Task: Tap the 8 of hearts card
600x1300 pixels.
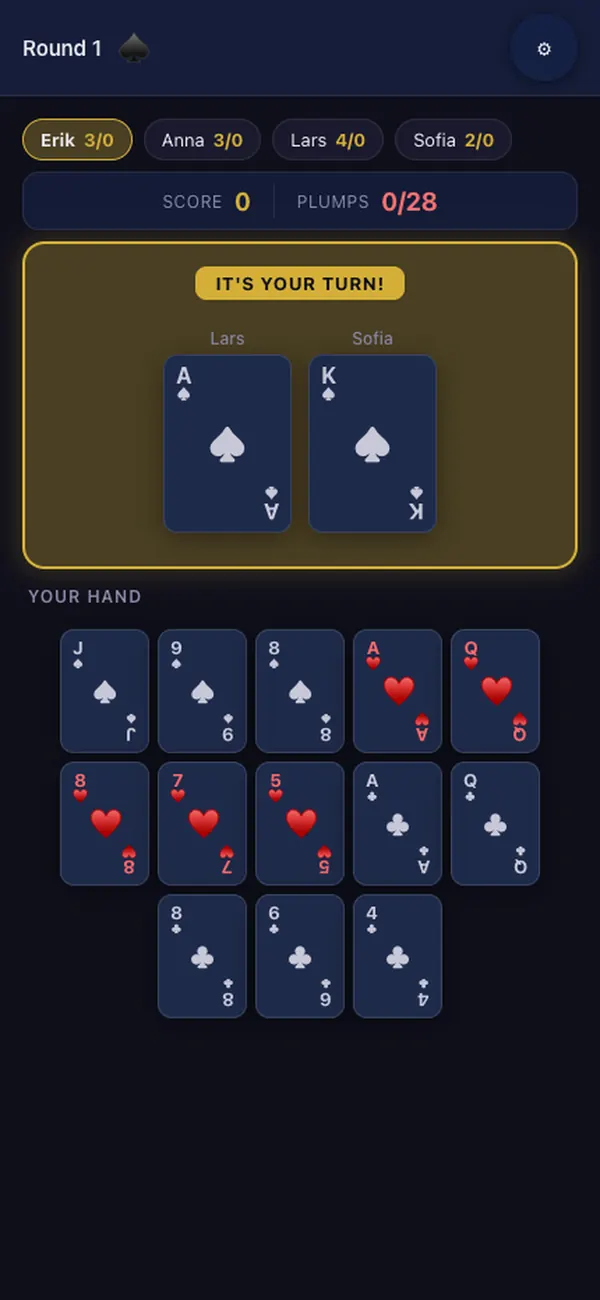Action: coord(105,824)
